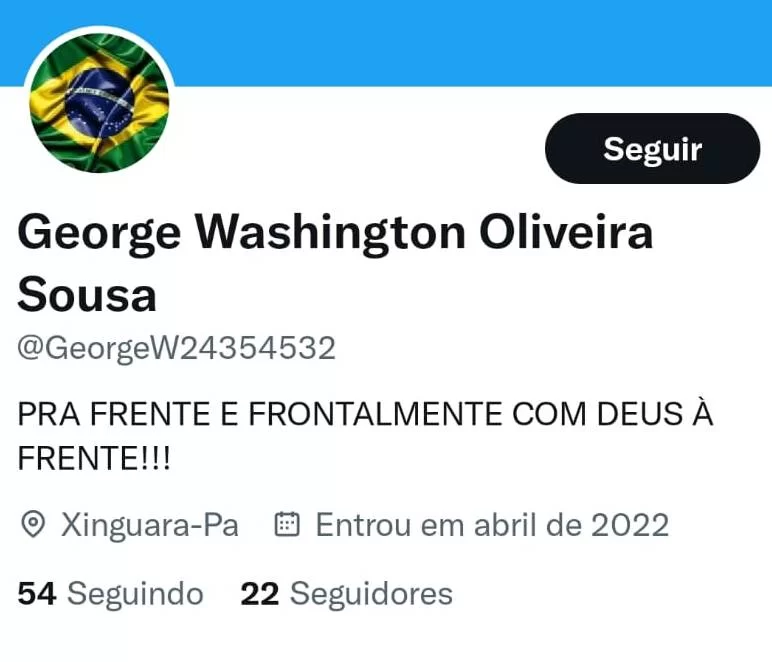Image resolution: width=772 pixels, height=662 pixels.
Task: View the 54 Seguindo list
Action: [111, 594]
